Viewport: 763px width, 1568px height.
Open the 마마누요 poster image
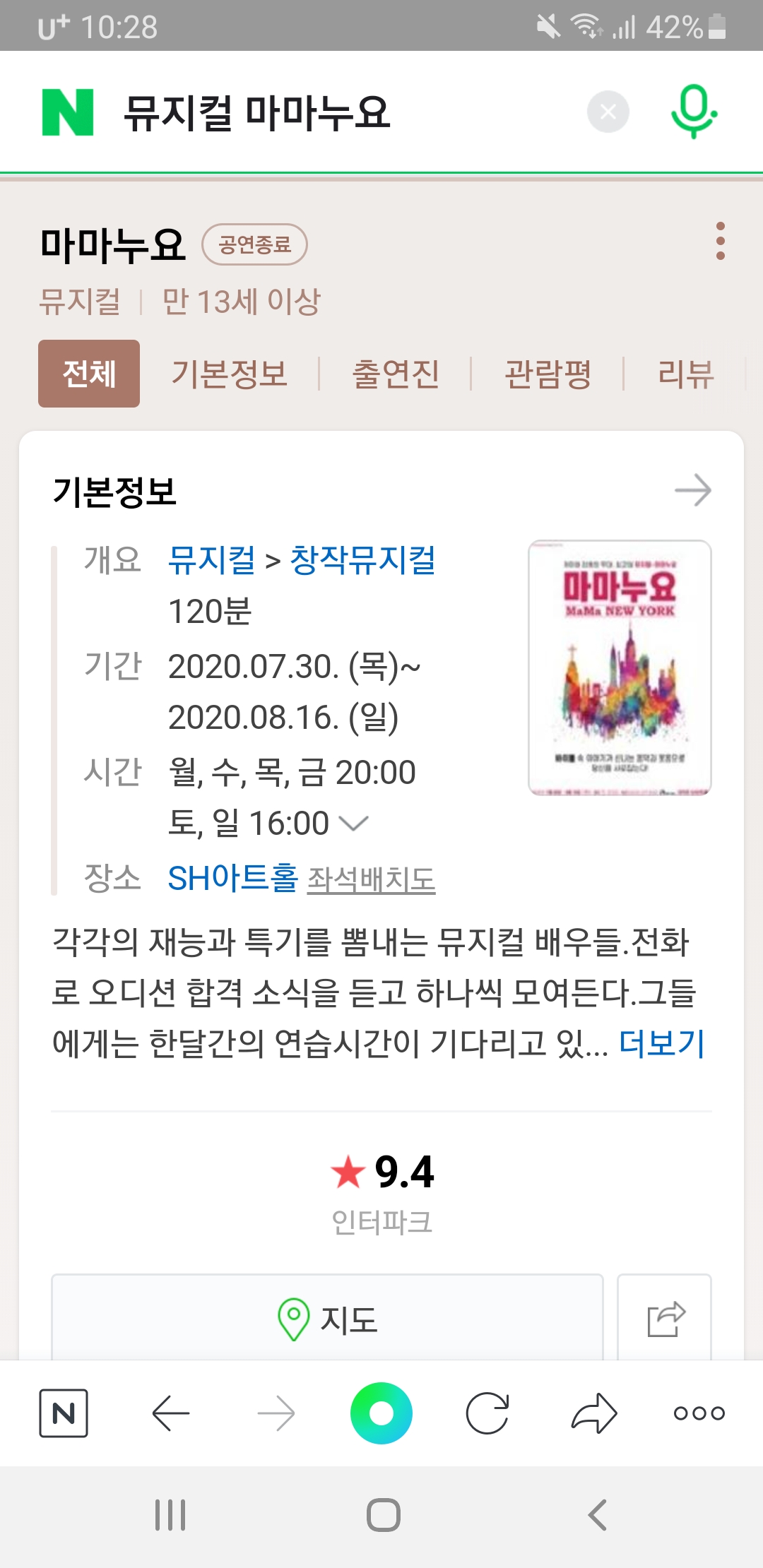pos(620,667)
